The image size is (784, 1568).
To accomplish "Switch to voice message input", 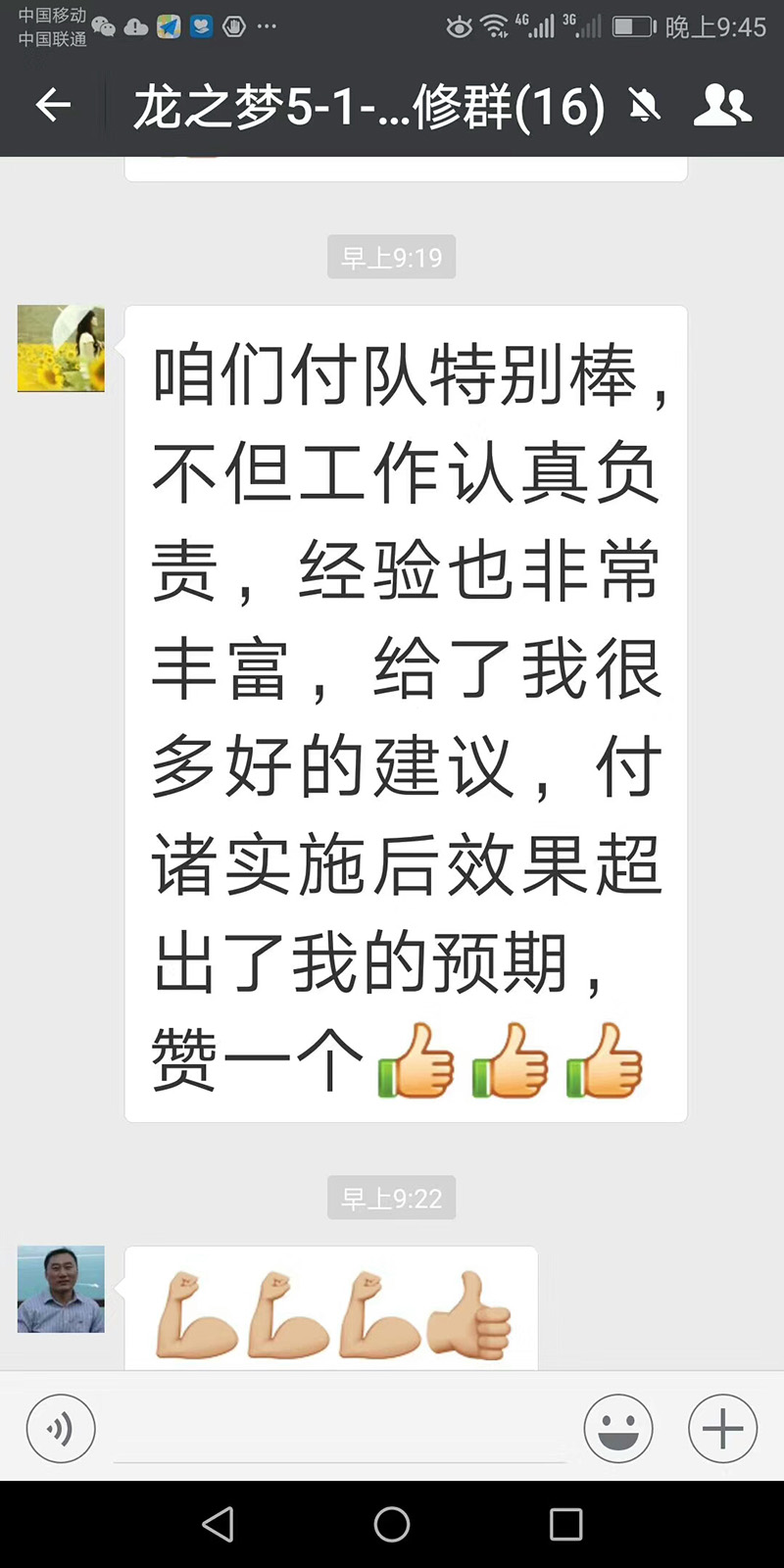I will pos(61,1429).
